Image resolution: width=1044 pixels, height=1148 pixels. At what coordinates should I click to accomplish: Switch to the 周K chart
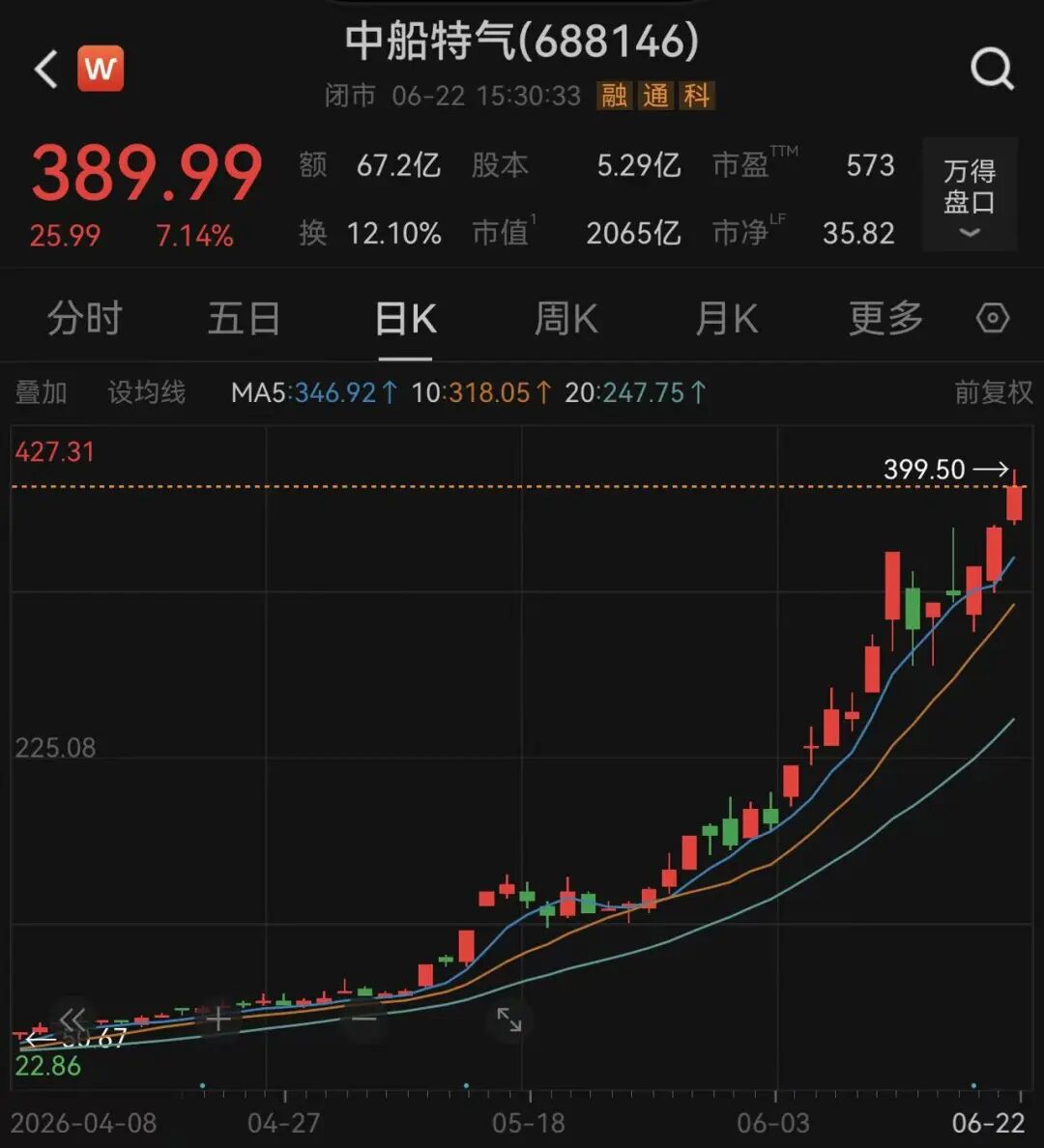click(565, 319)
